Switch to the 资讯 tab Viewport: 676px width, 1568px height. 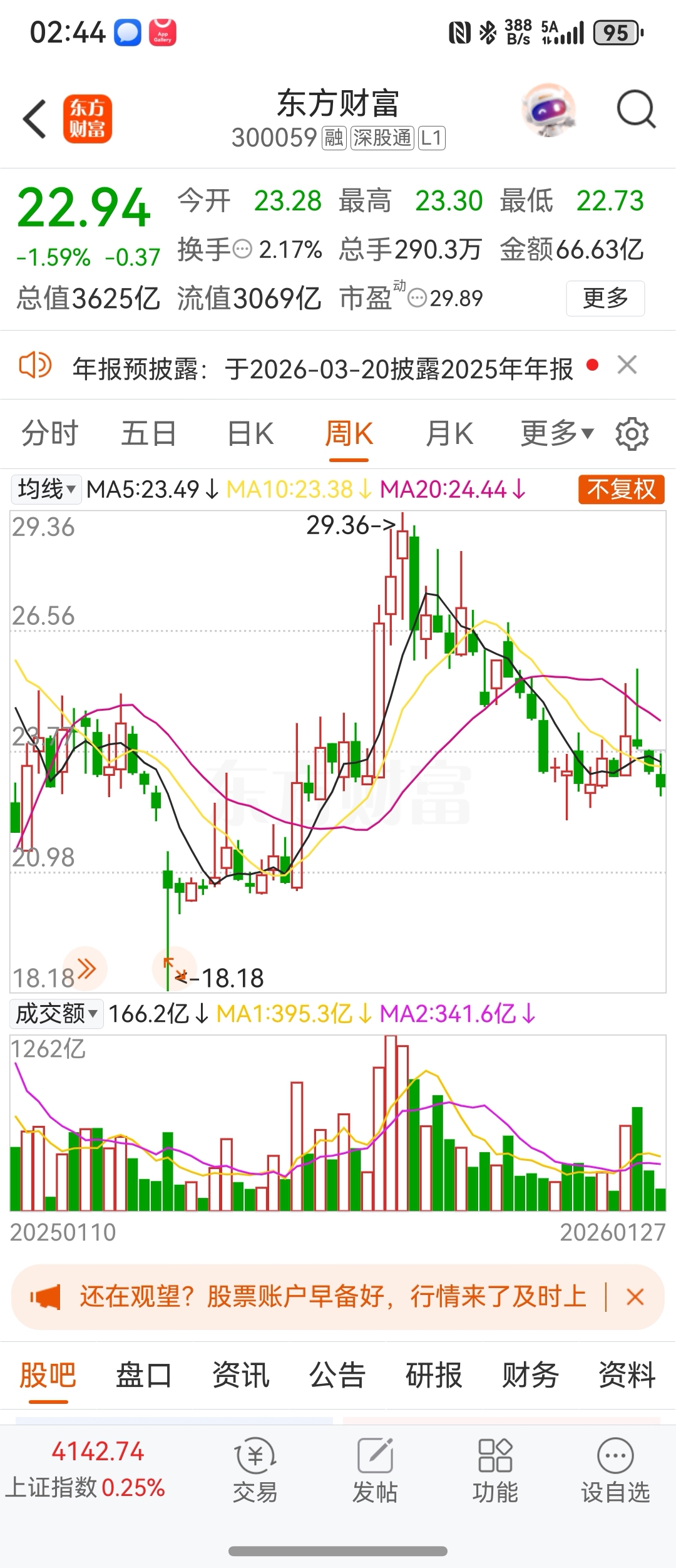pyautogui.click(x=240, y=1376)
